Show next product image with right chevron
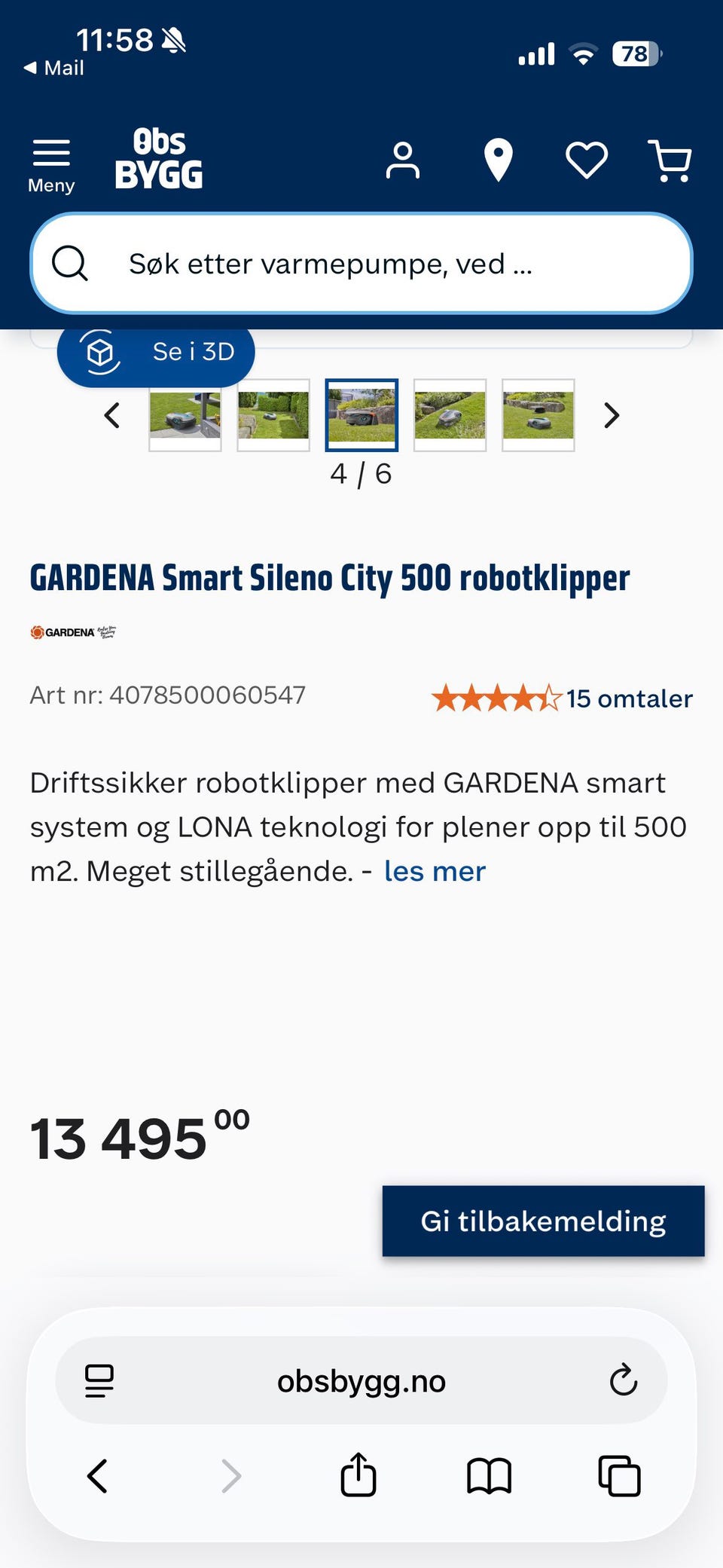 [611, 415]
